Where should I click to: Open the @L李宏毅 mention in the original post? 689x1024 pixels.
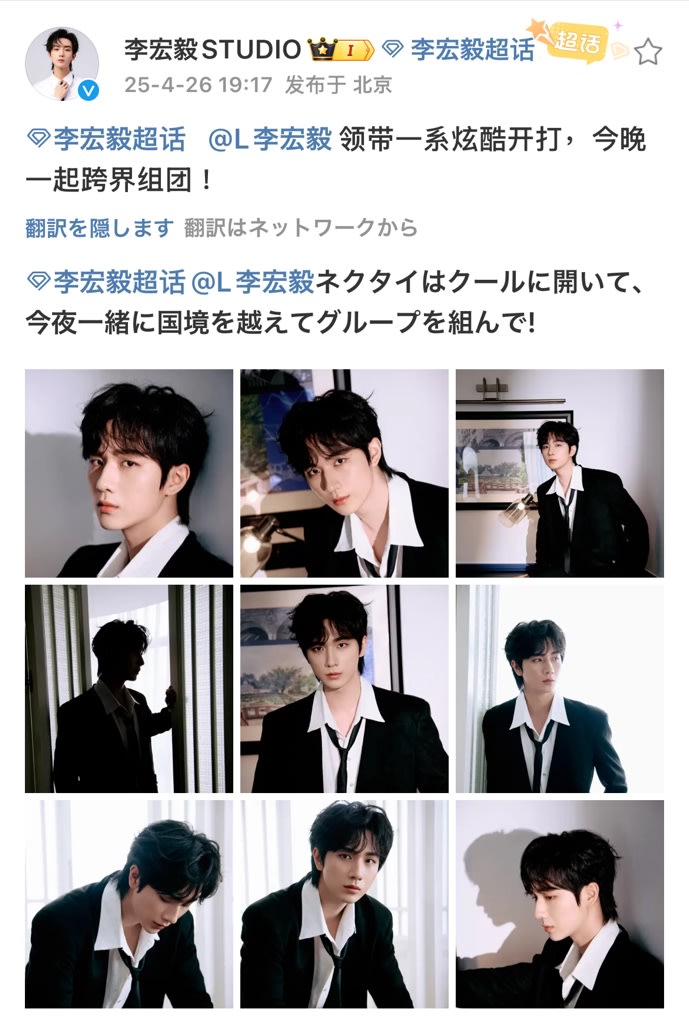click(270, 139)
